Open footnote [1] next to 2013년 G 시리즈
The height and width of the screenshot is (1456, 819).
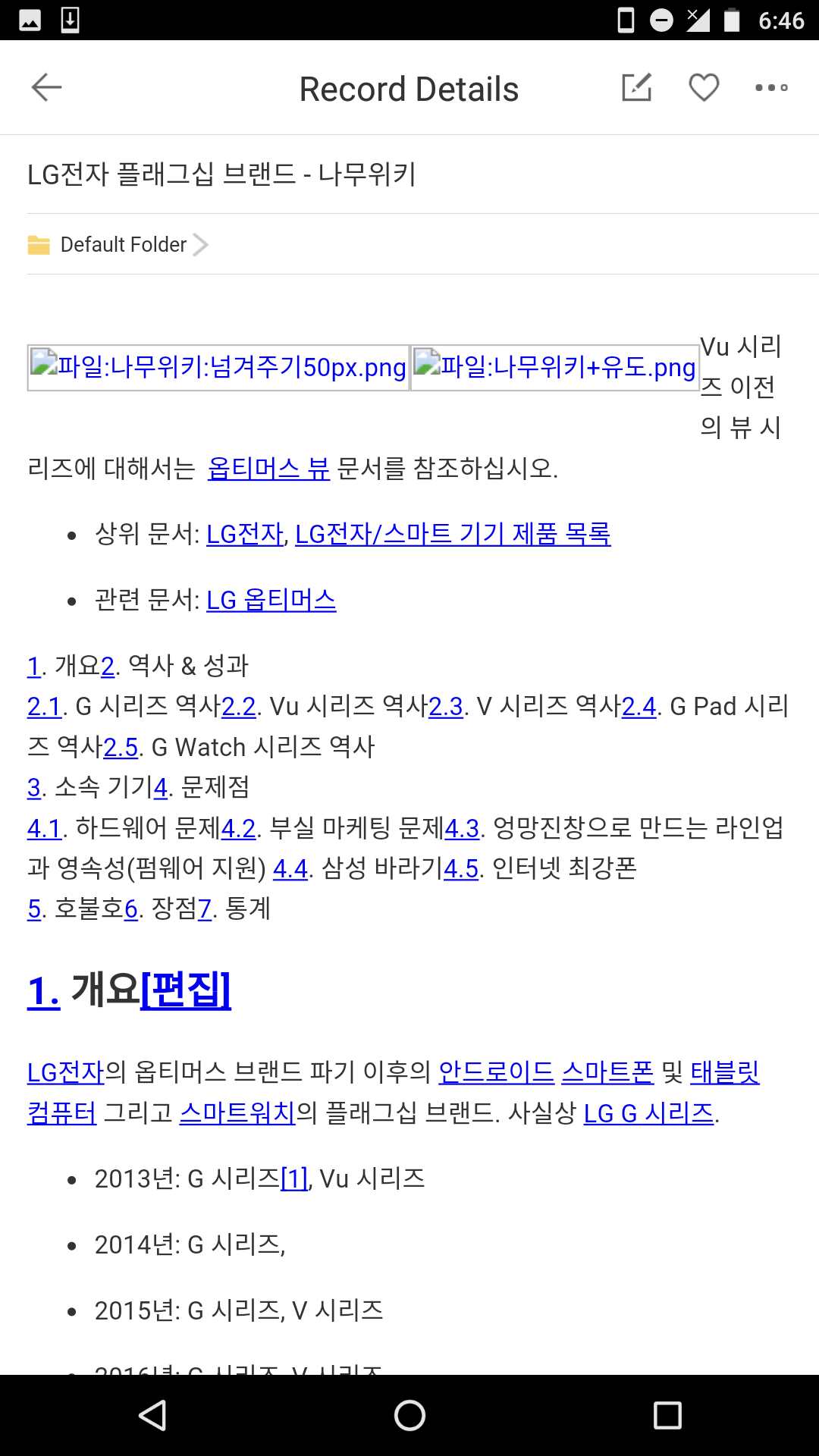[x=294, y=1178]
